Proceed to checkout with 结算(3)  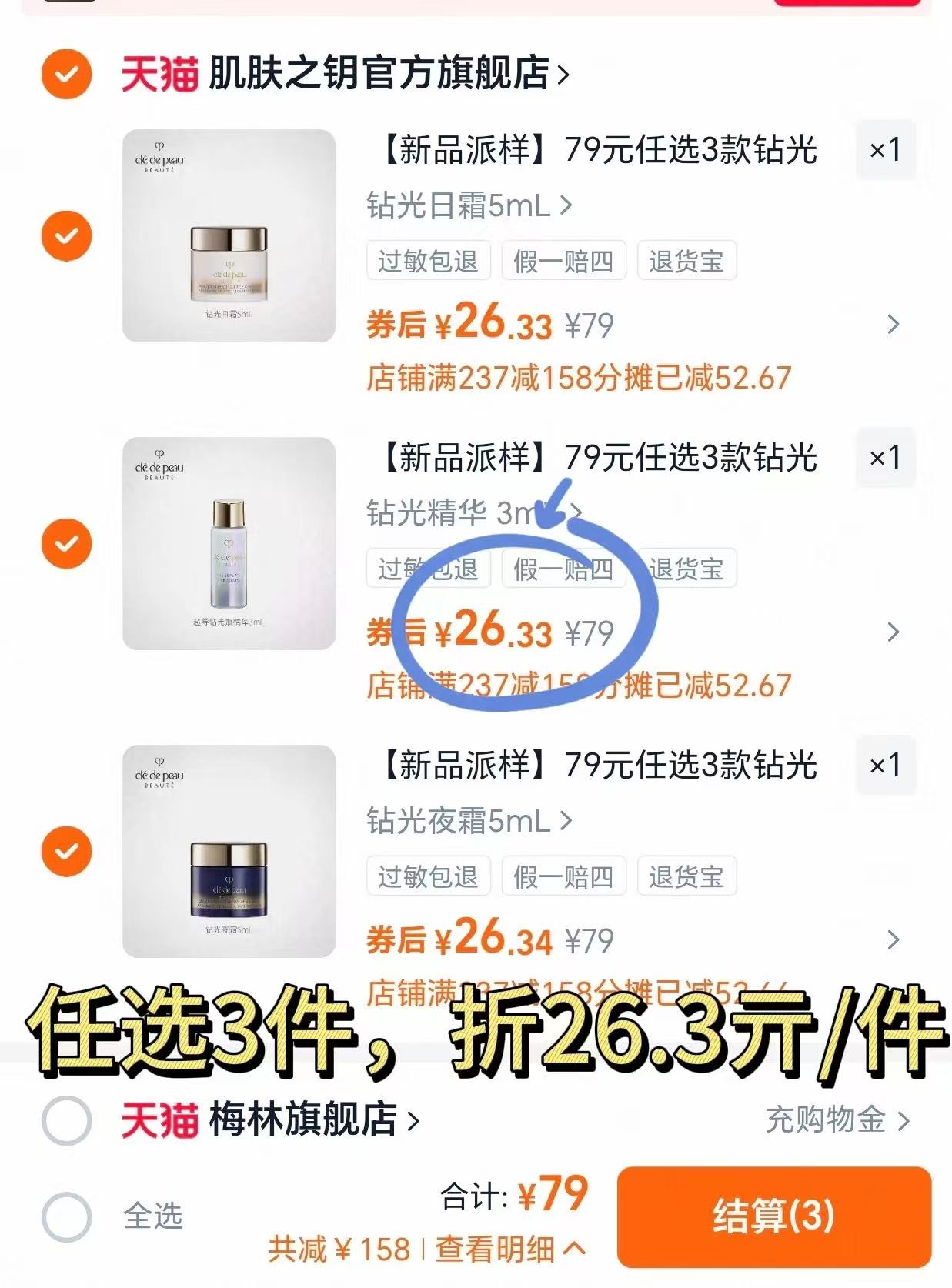pyautogui.click(x=773, y=1216)
